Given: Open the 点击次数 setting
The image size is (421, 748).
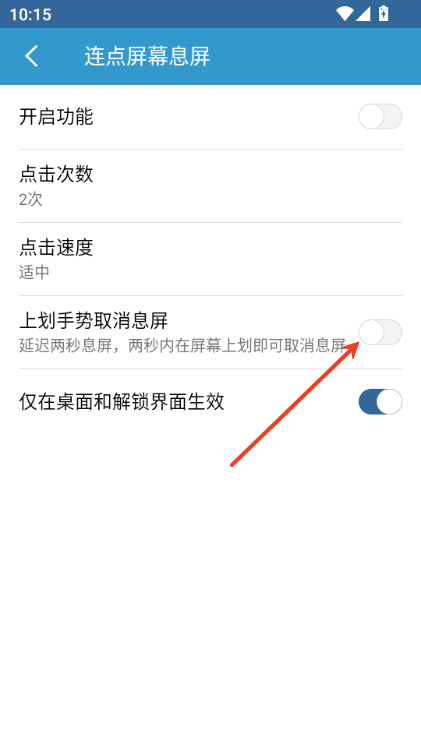Looking at the screenshot, I should pyautogui.click(x=210, y=186).
